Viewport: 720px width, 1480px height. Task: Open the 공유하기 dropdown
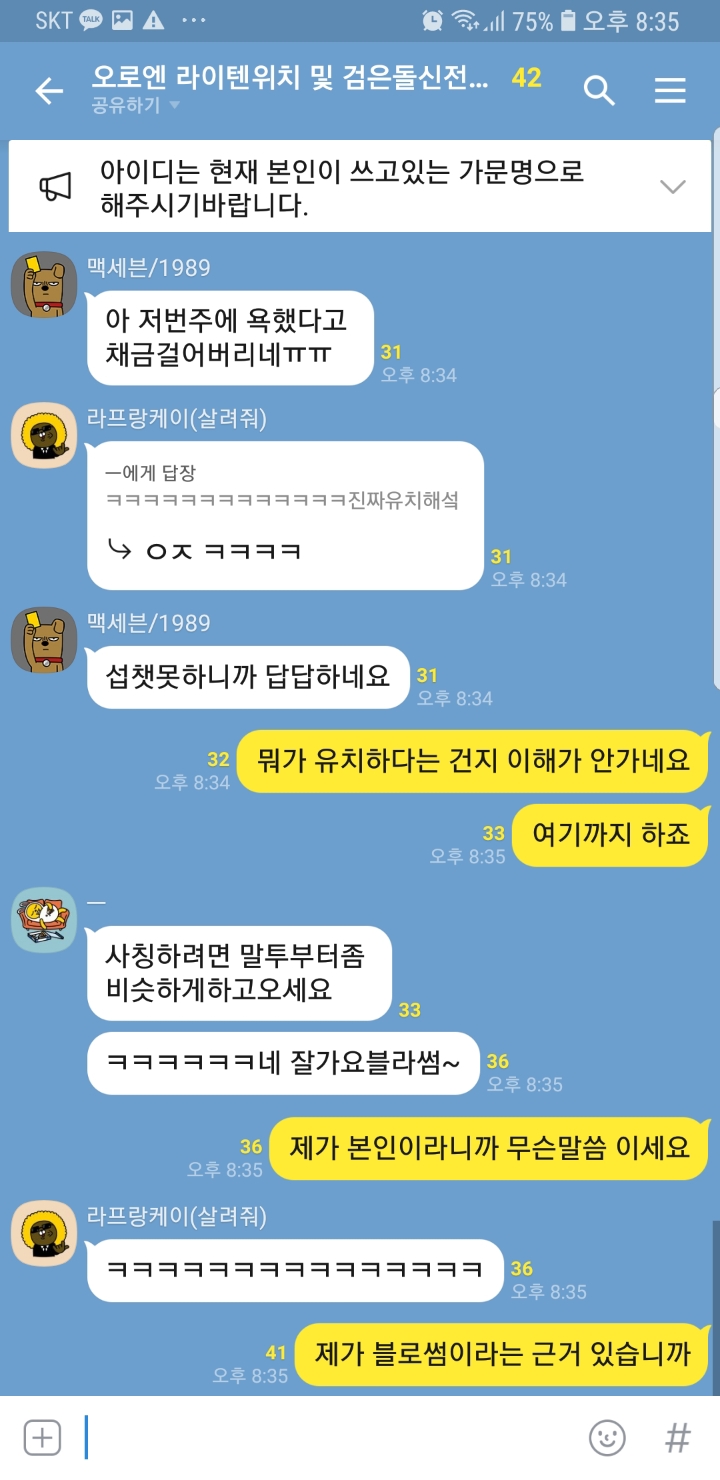(135, 106)
